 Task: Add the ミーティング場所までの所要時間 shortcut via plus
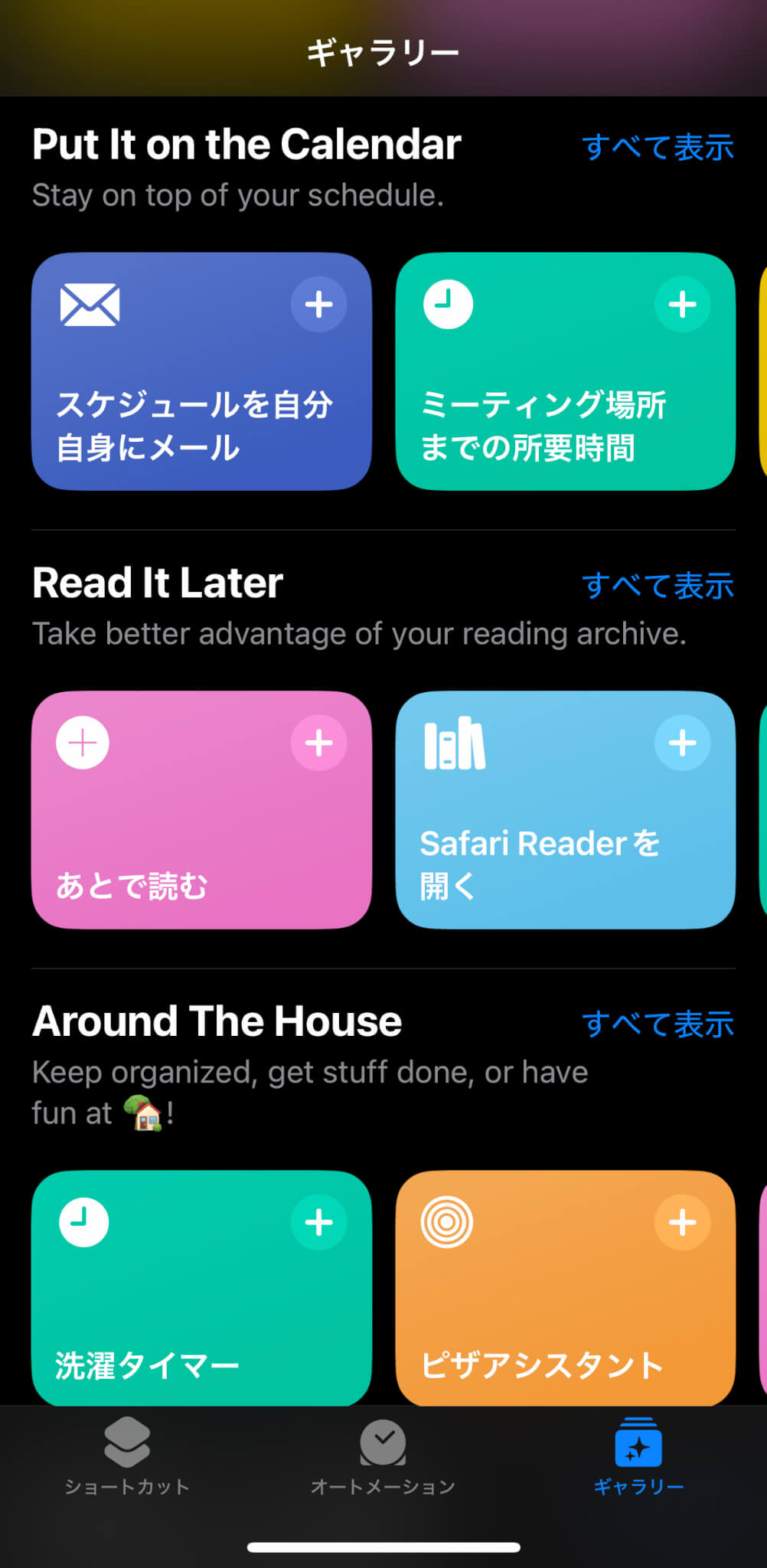click(x=682, y=304)
